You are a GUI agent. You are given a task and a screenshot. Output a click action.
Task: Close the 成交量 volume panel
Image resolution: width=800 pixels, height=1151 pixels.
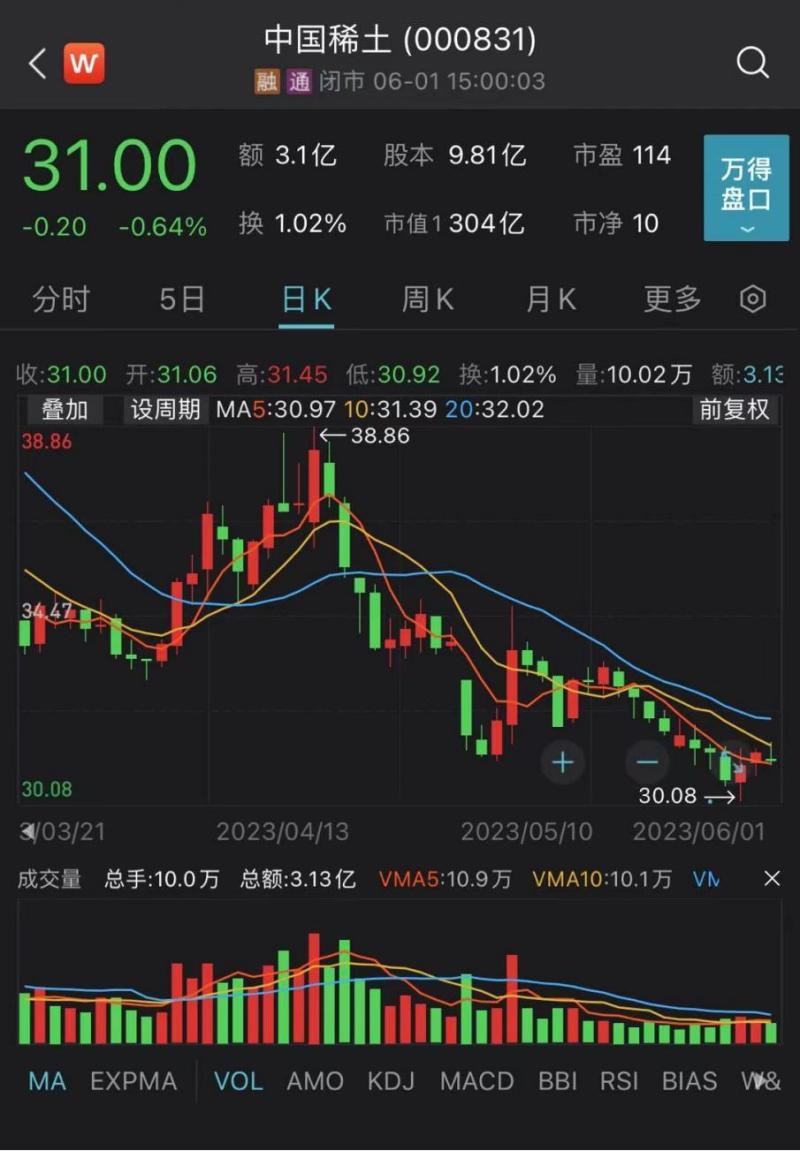(x=772, y=879)
